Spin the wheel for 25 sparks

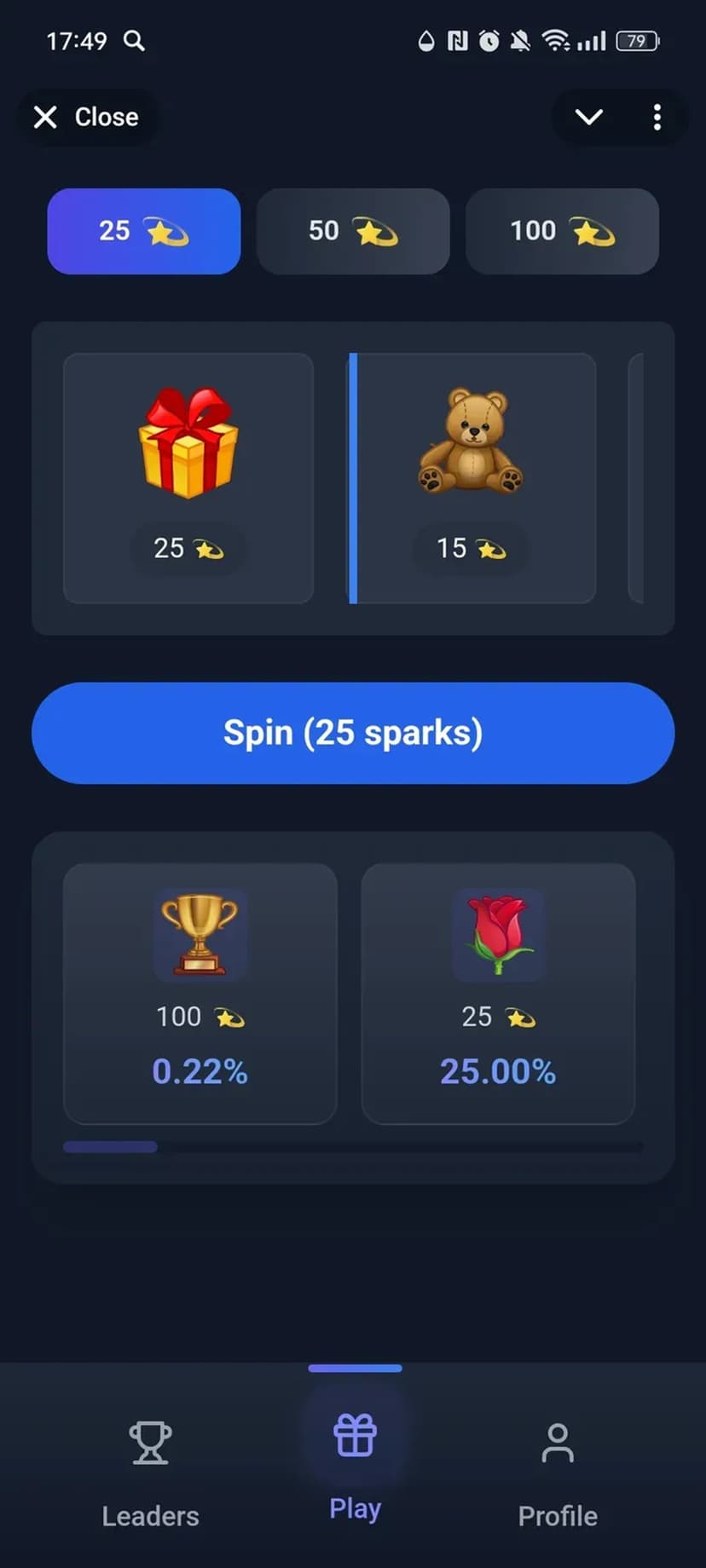[x=353, y=733]
